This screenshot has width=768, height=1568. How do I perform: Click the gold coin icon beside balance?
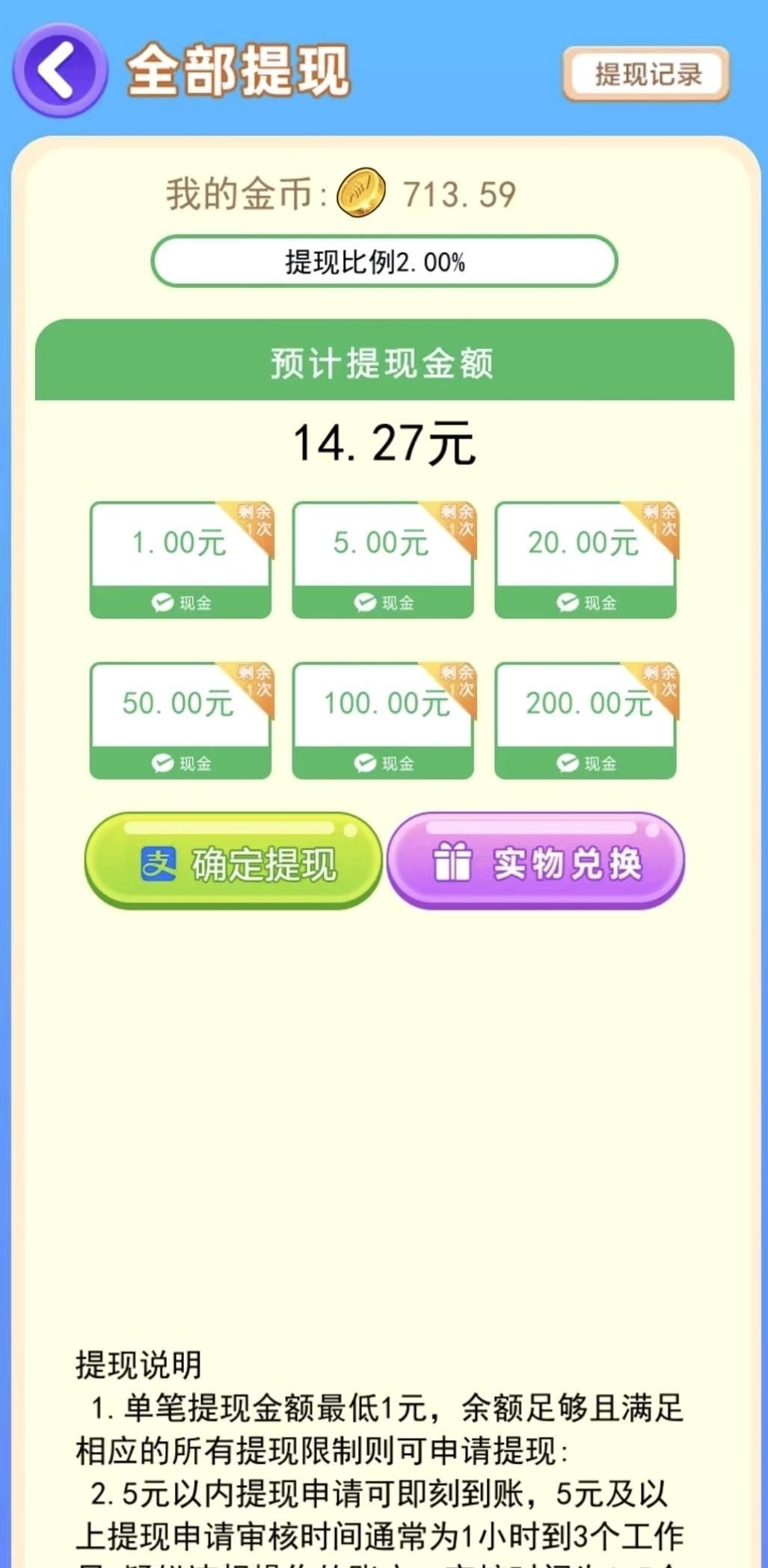pyautogui.click(x=362, y=193)
